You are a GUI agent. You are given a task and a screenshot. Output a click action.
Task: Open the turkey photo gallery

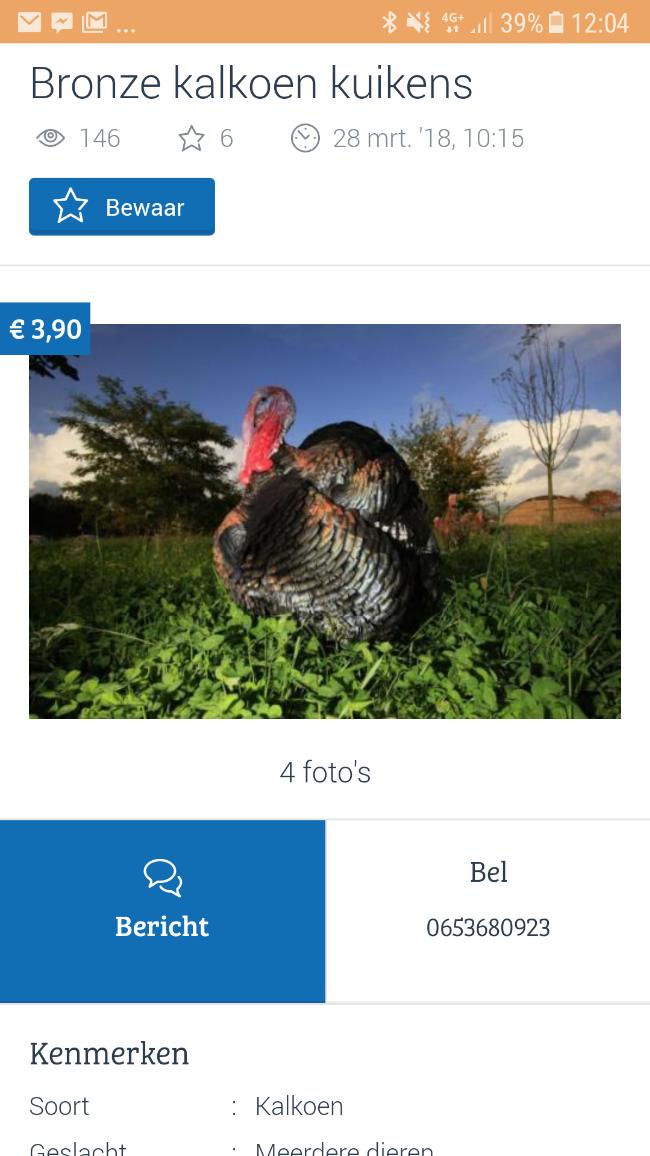tap(325, 520)
